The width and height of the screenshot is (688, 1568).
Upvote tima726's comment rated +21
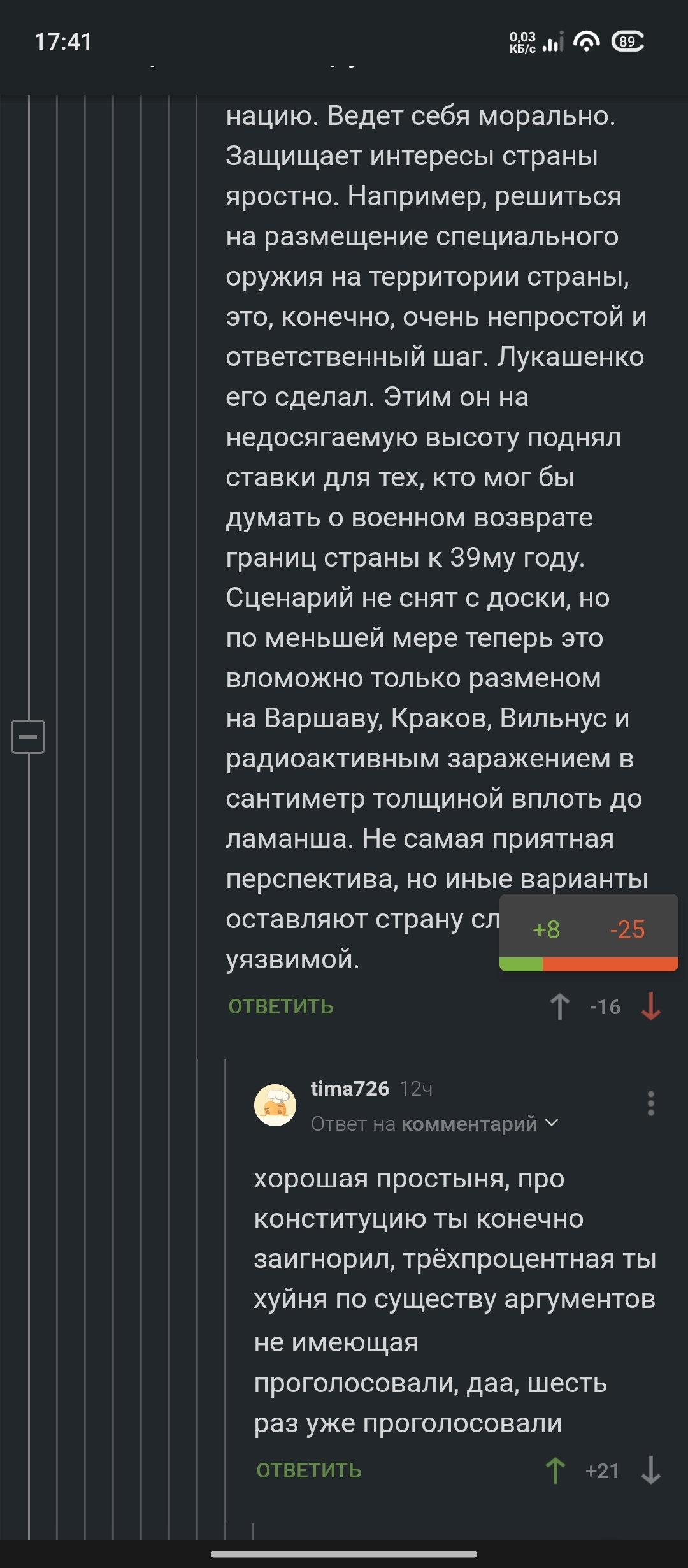[555, 1470]
